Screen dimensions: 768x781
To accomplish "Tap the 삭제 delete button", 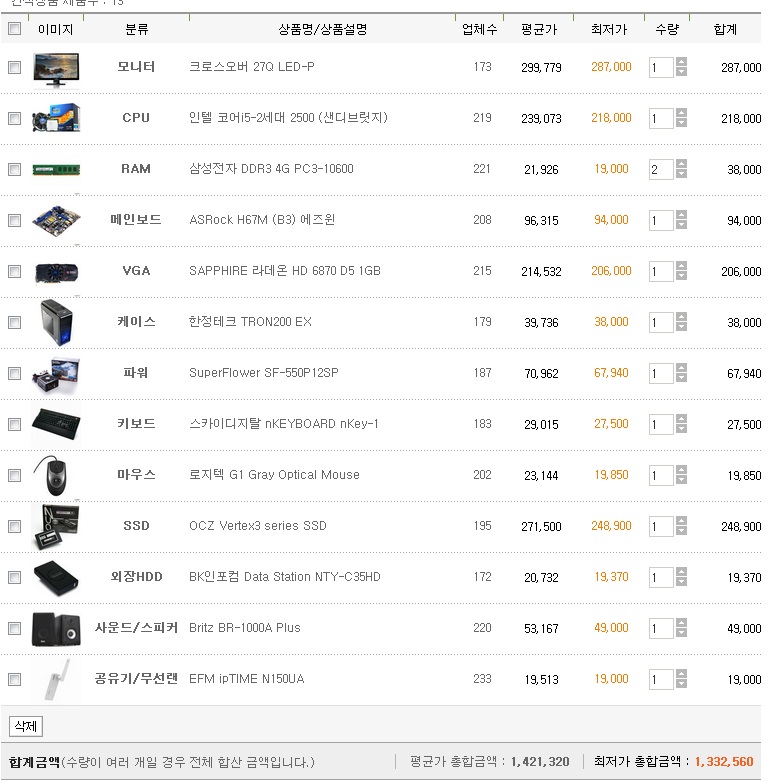I will (25, 726).
